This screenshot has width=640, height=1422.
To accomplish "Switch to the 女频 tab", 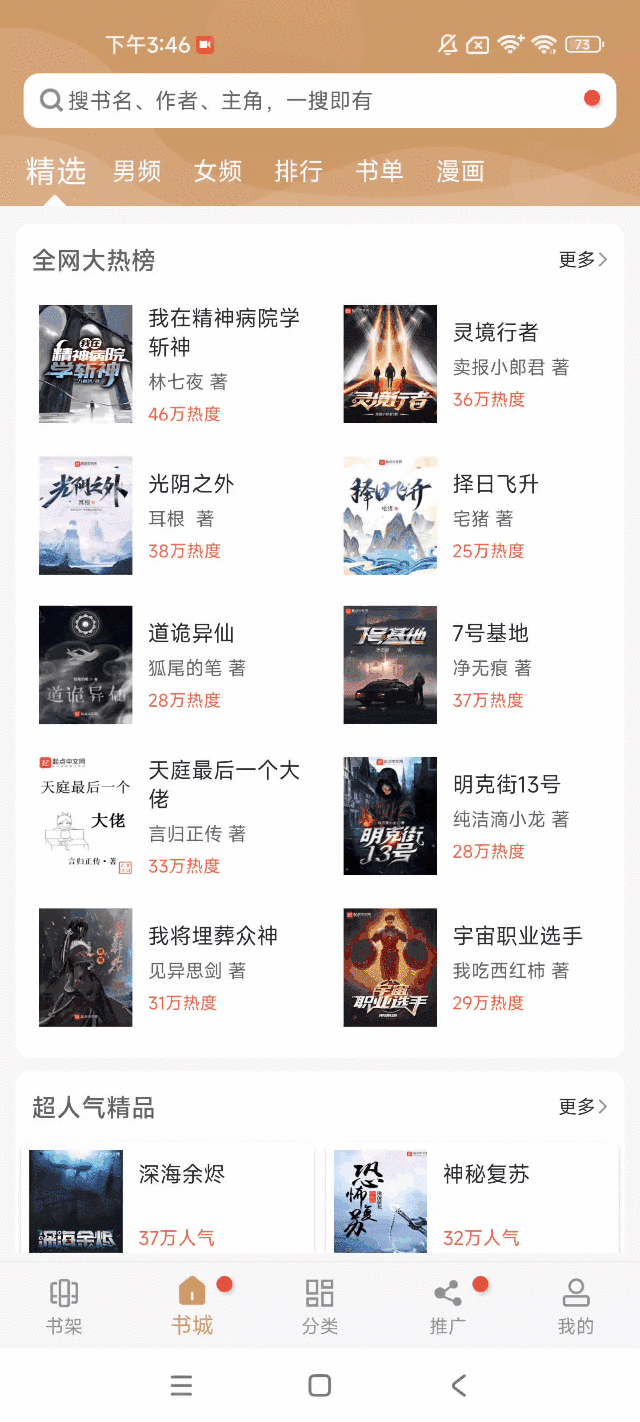I will pyautogui.click(x=218, y=172).
